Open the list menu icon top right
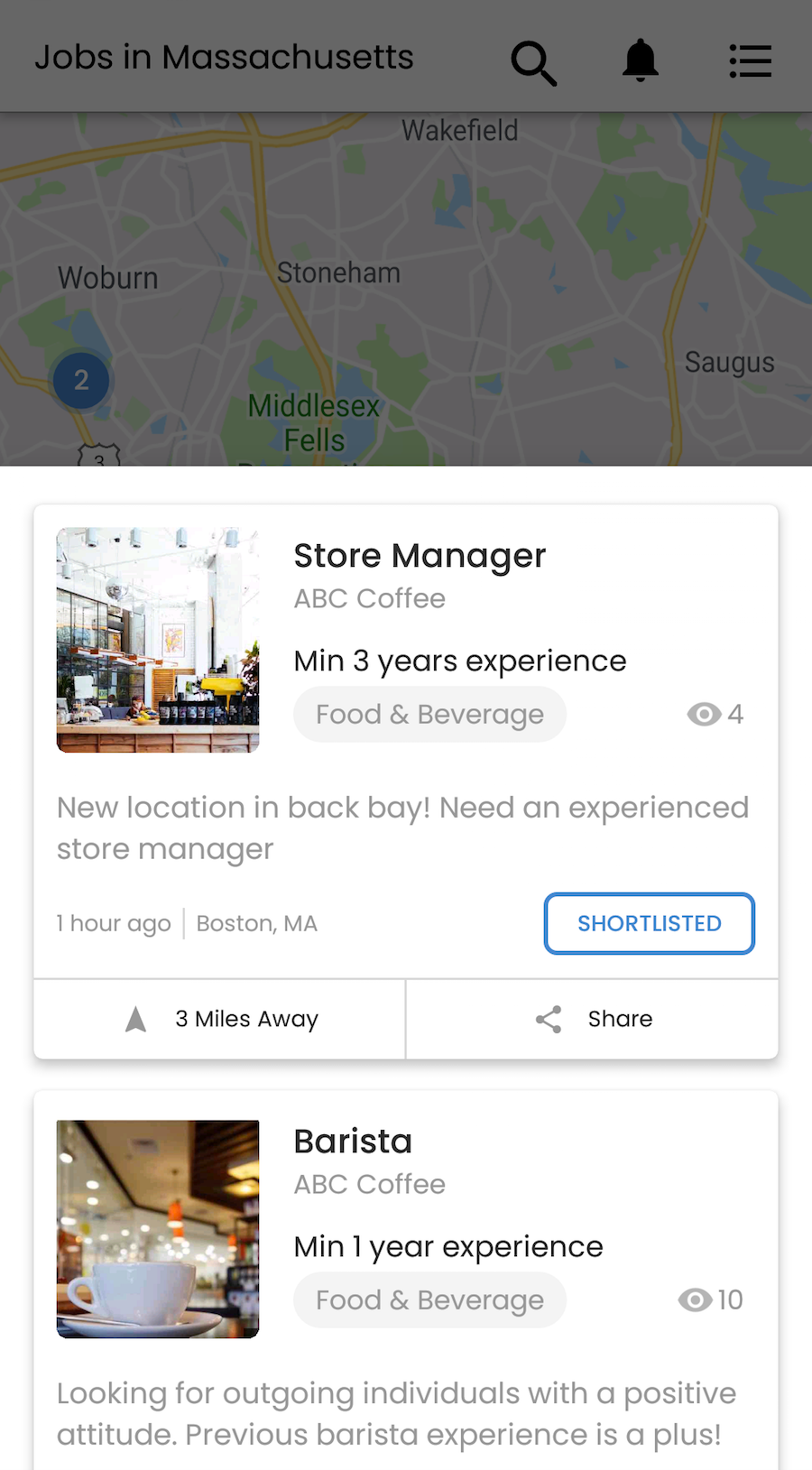The width and height of the screenshot is (812, 1470). (750, 61)
